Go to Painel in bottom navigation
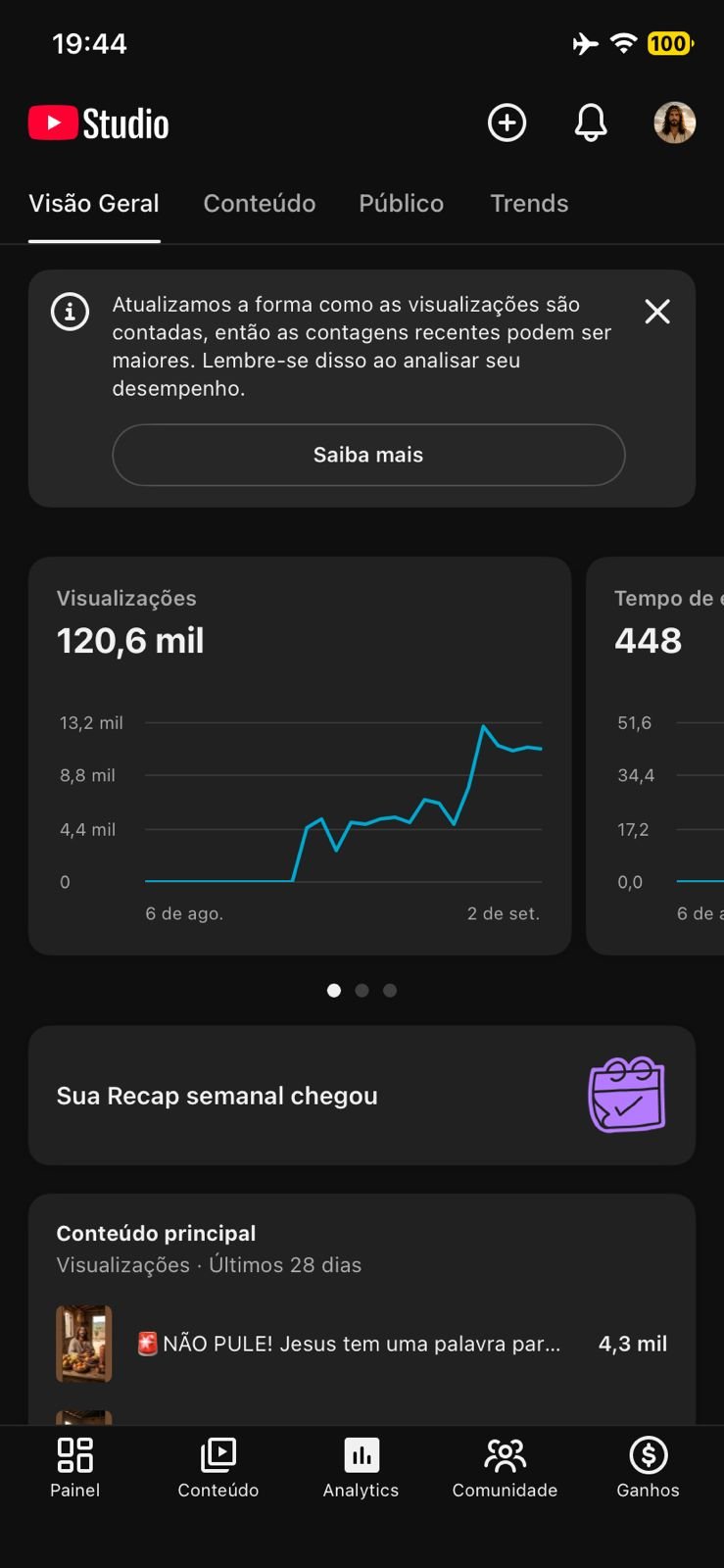 (74, 1467)
